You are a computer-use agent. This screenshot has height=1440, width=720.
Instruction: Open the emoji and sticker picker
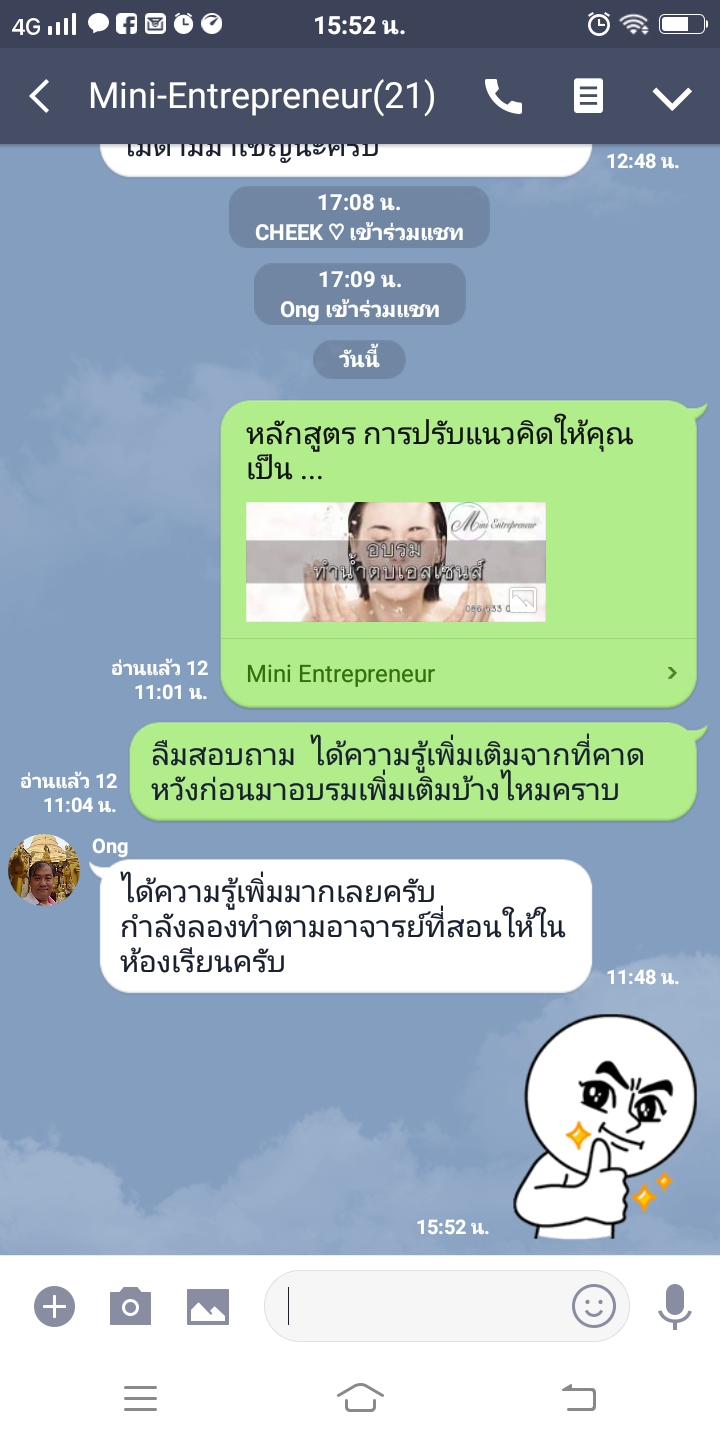593,1306
